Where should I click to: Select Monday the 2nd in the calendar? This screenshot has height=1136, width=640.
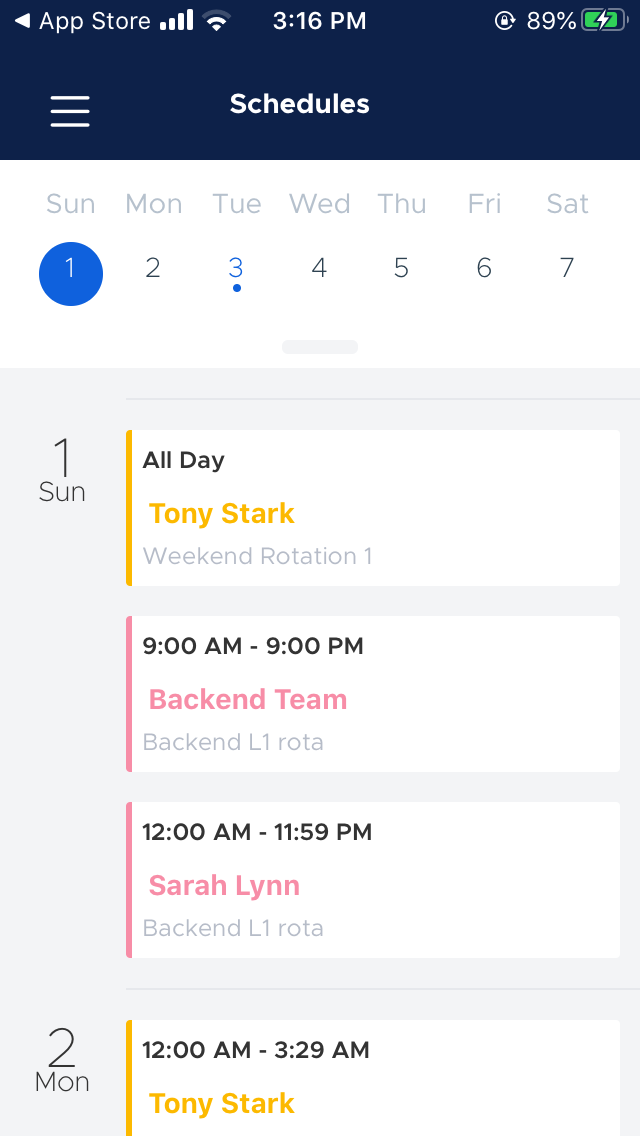(x=153, y=268)
